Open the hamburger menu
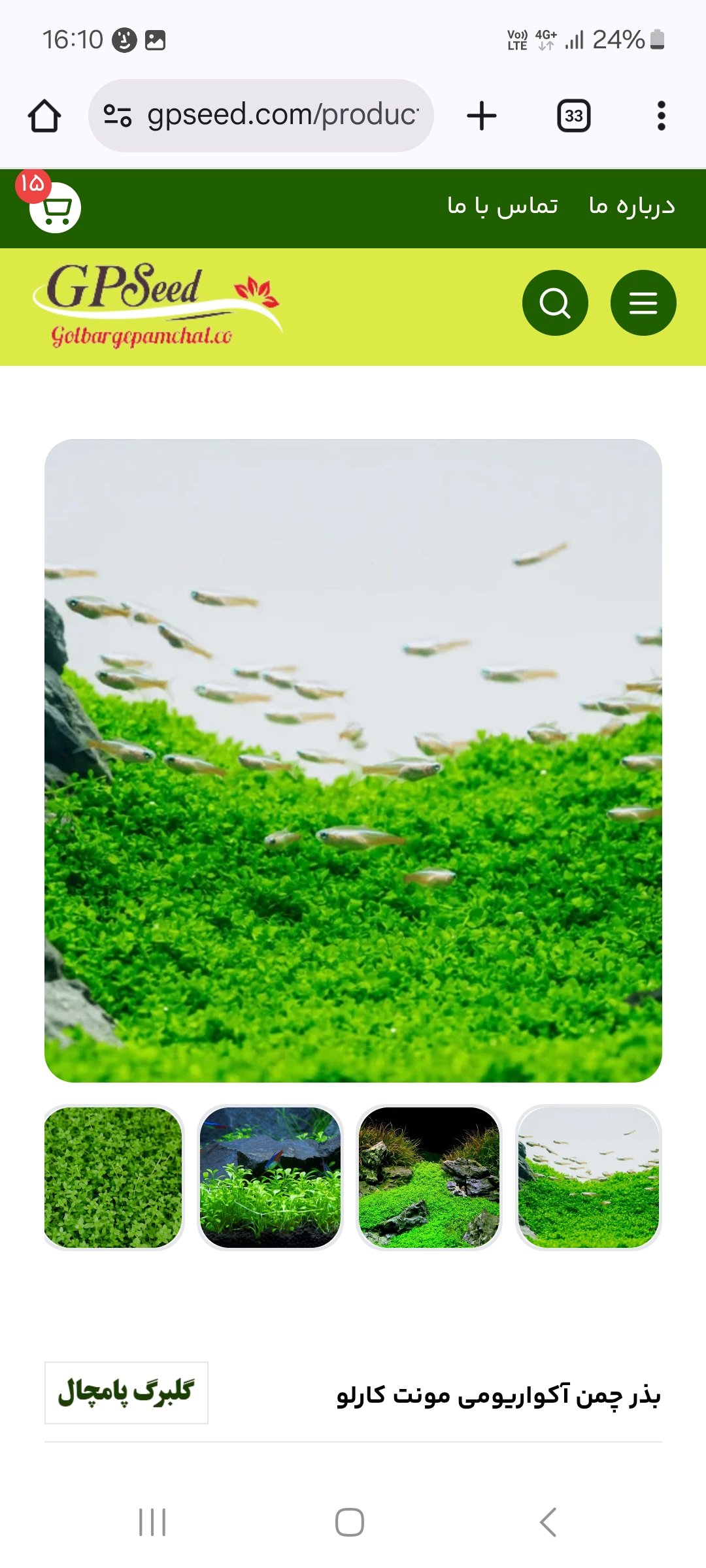The height and width of the screenshot is (1568, 706). pos(643,303)
